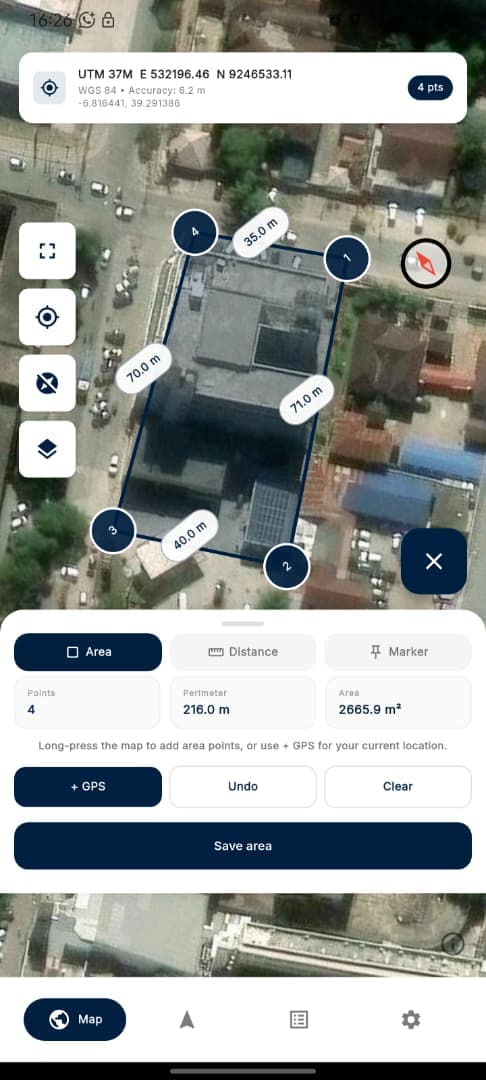Image resolution: width=486 pixels, height=1080 pixels.
Task: Close the measuring tool with X
Action: coord(434,561)
